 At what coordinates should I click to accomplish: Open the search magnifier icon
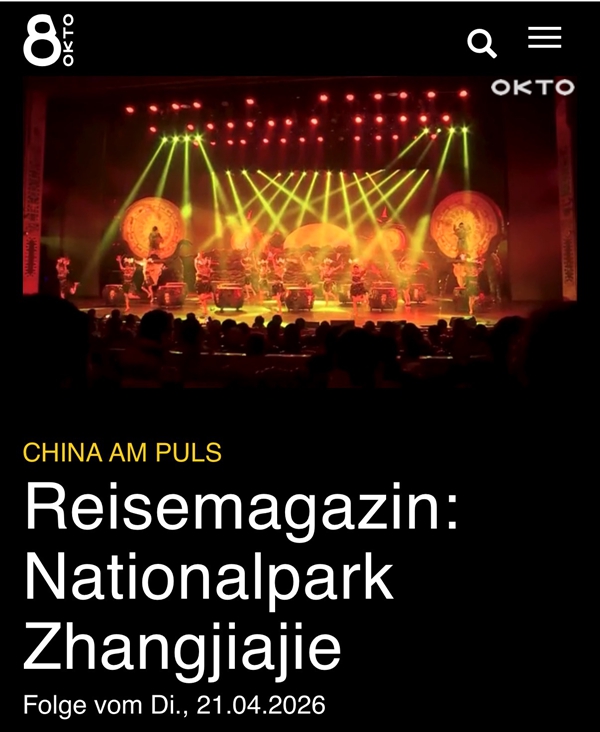coord(482,43)
